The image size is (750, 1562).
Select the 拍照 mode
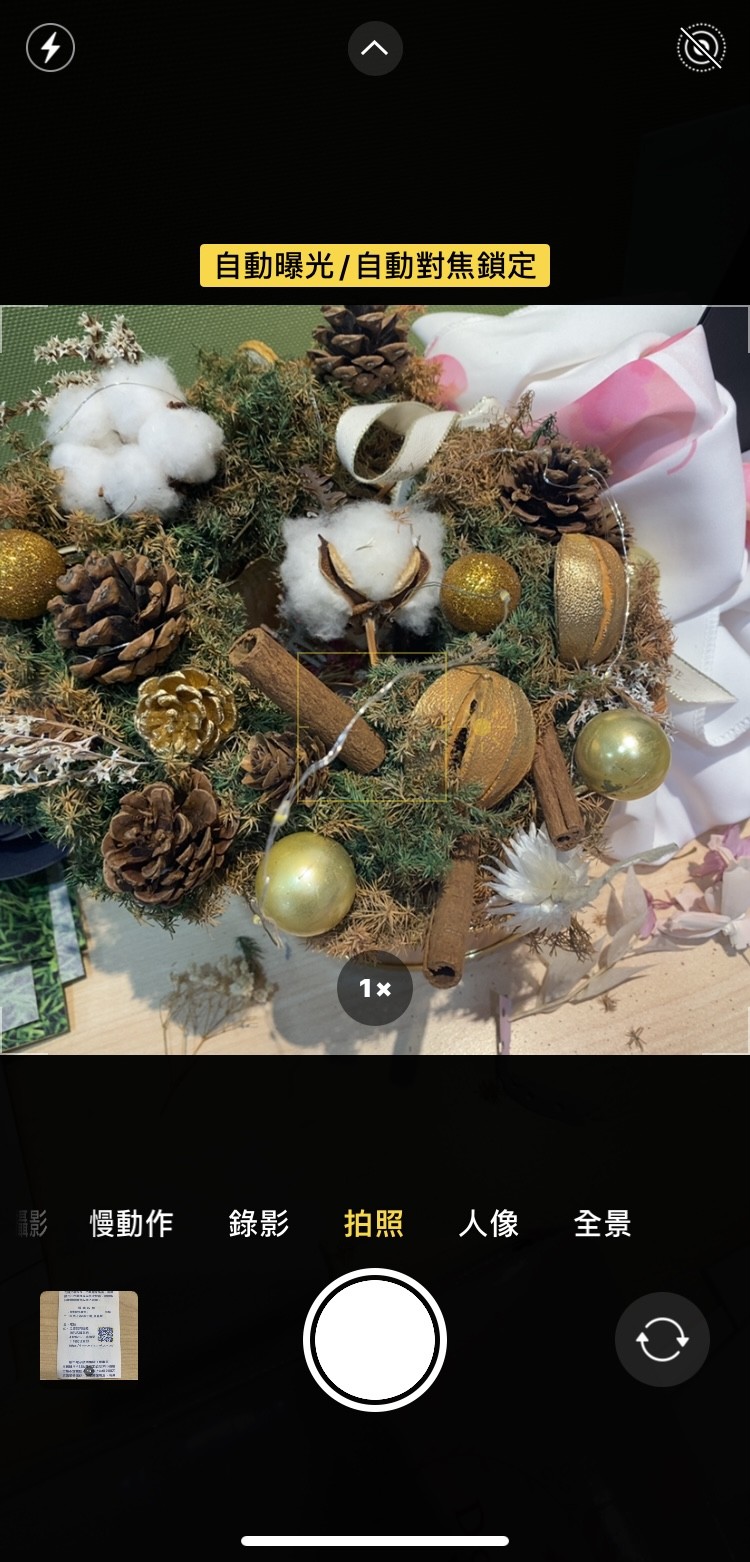coord(374,1223)
